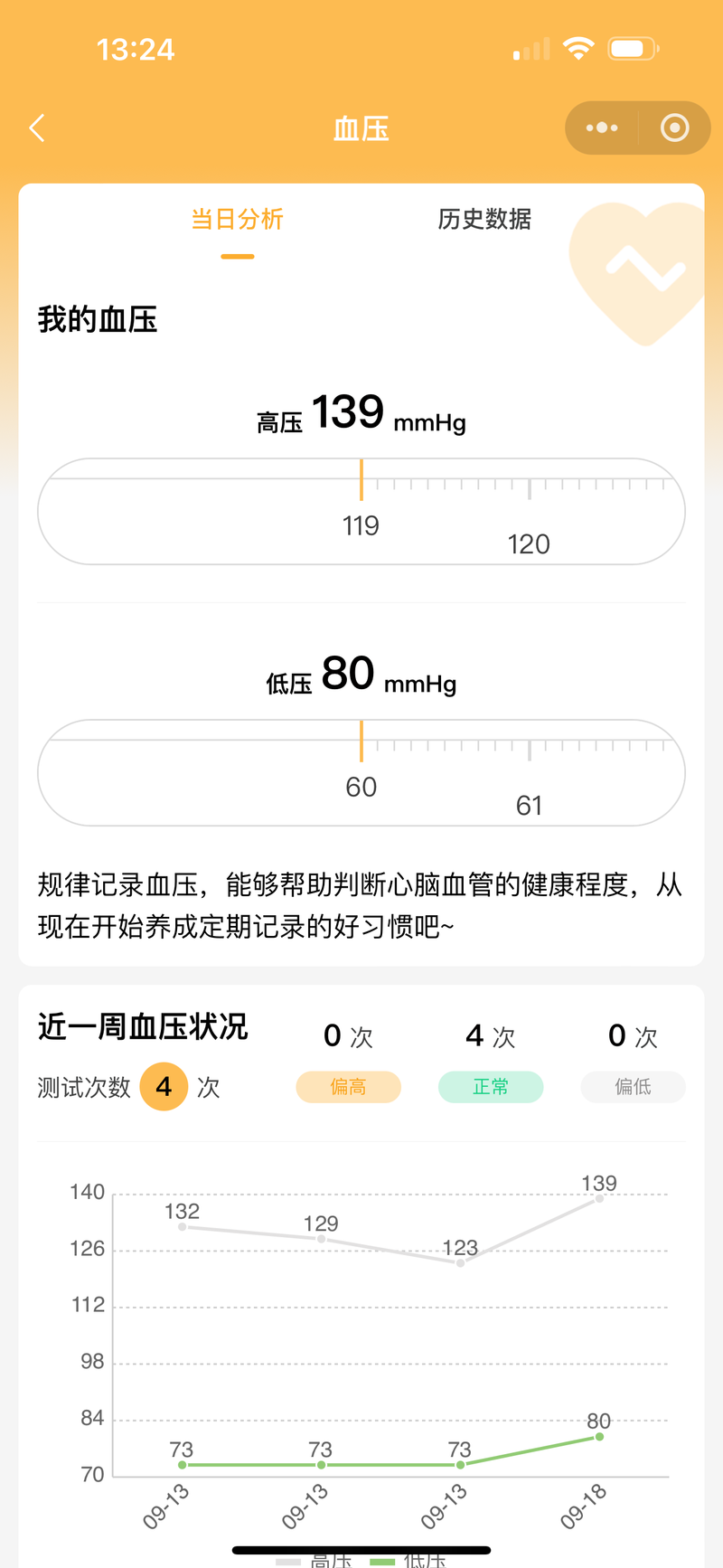Select the 当日分析 tab
This screenshot has height=1568, width=723.
(x=238, y=219)
